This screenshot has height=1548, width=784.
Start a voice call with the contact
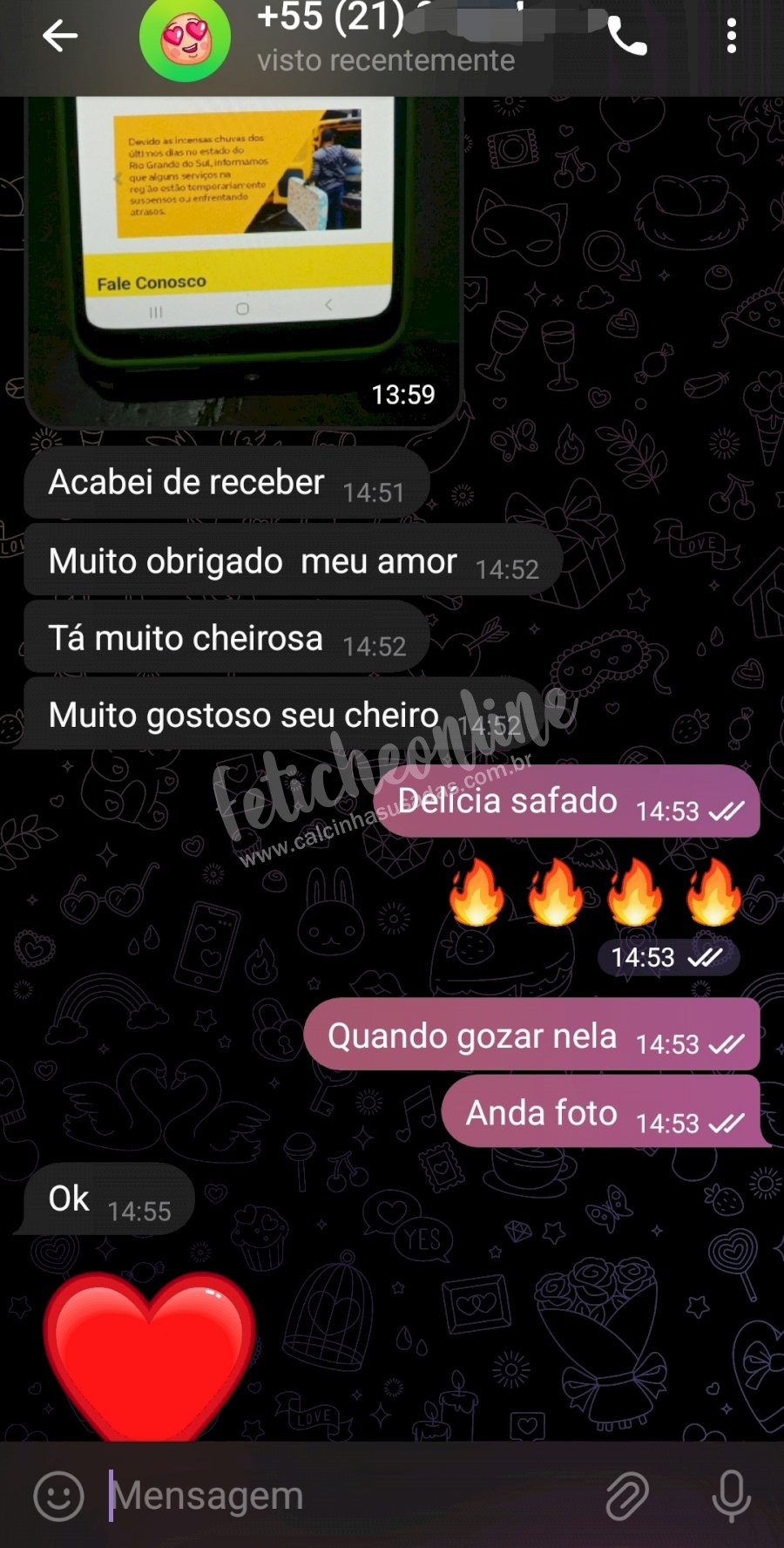click(x=627, y=36)
